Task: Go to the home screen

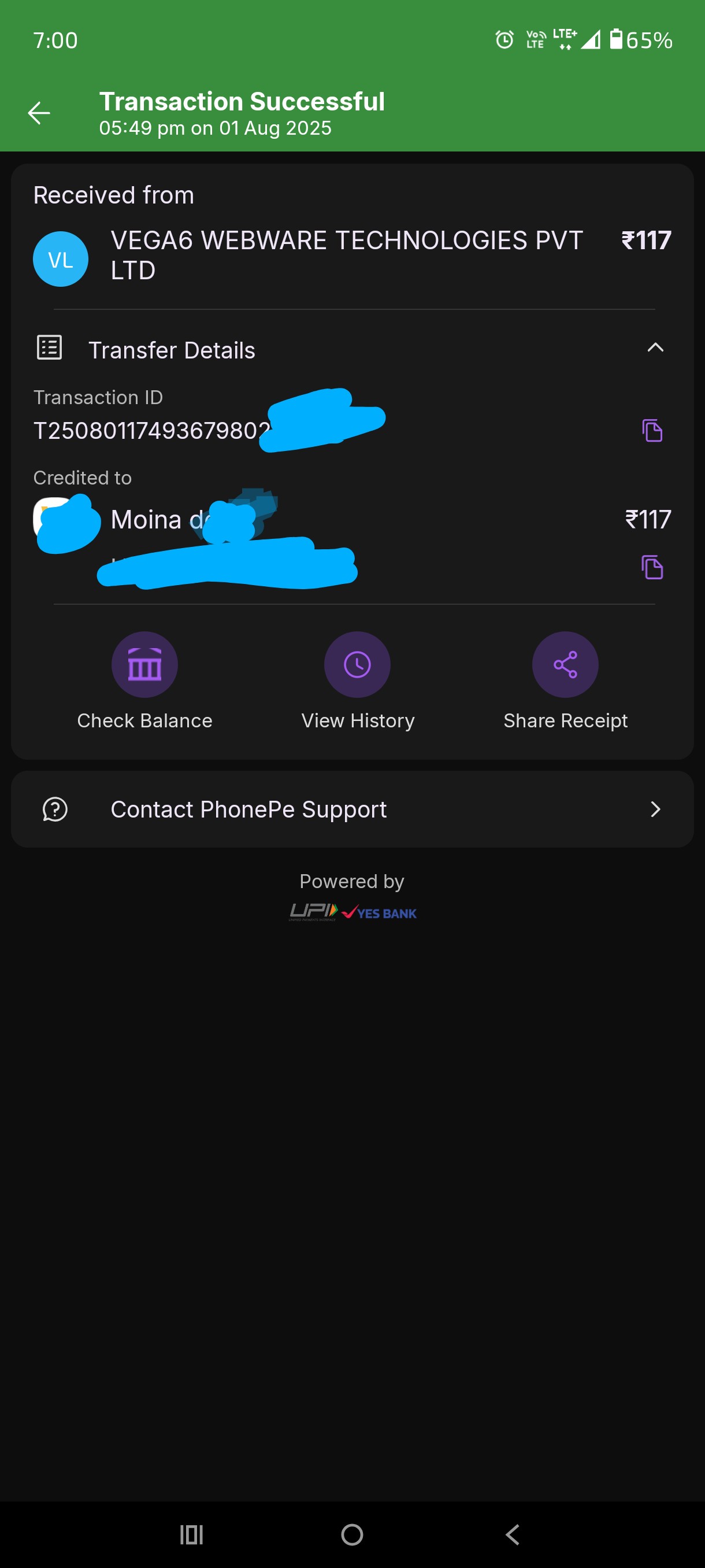Action: (x=352, y=1534)
